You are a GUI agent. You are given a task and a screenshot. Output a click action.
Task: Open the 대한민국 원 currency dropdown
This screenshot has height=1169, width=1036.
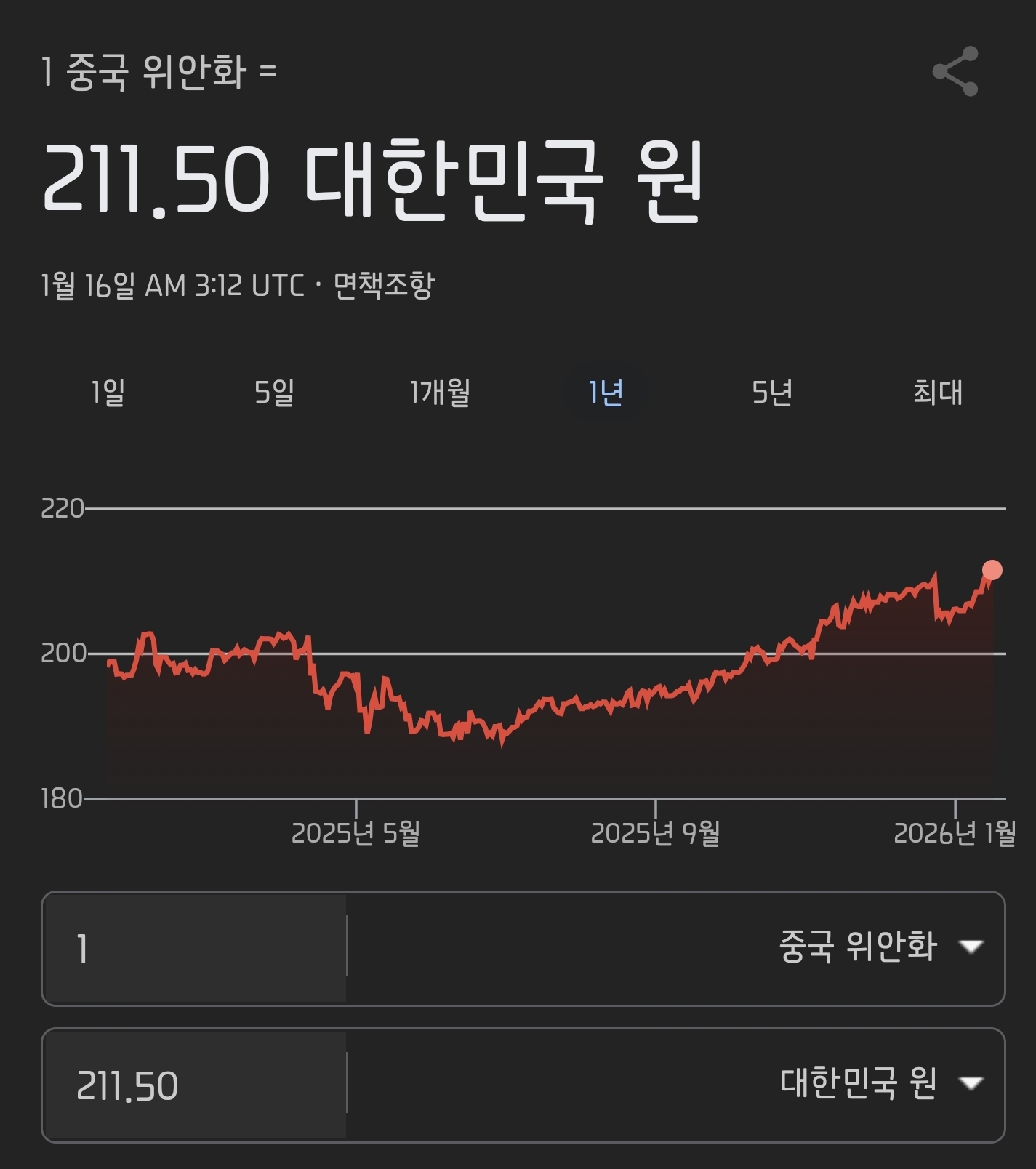pos(676,1085)
